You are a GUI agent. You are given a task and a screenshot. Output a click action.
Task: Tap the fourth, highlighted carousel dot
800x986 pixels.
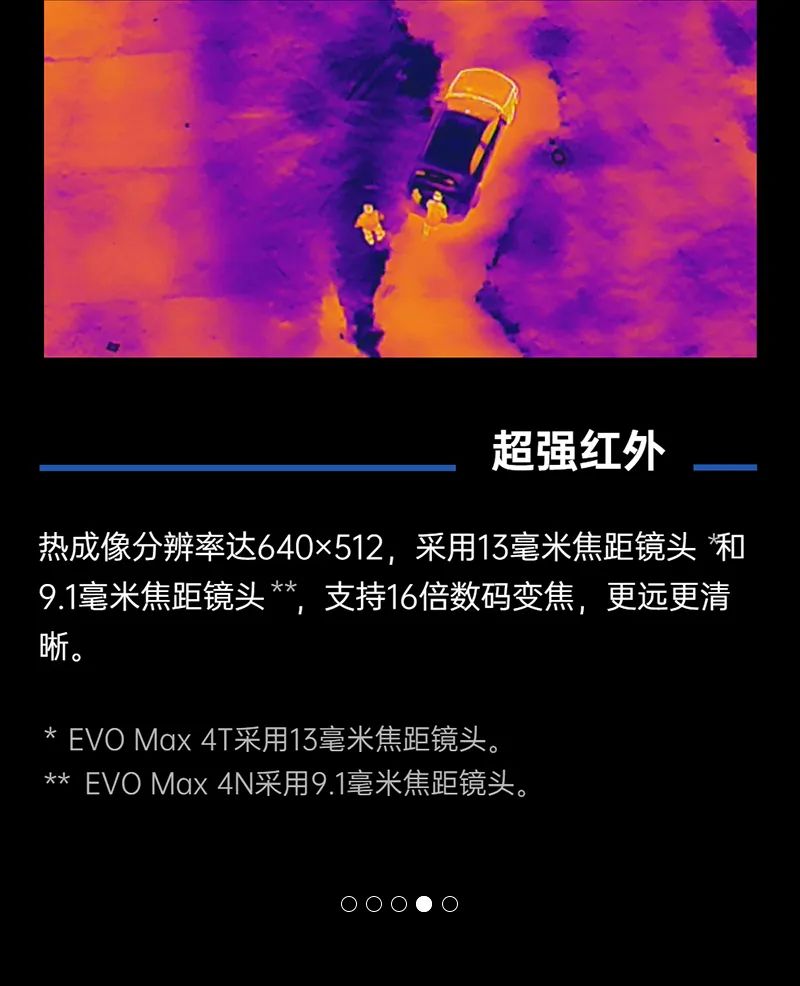click(x=424, y=904)
